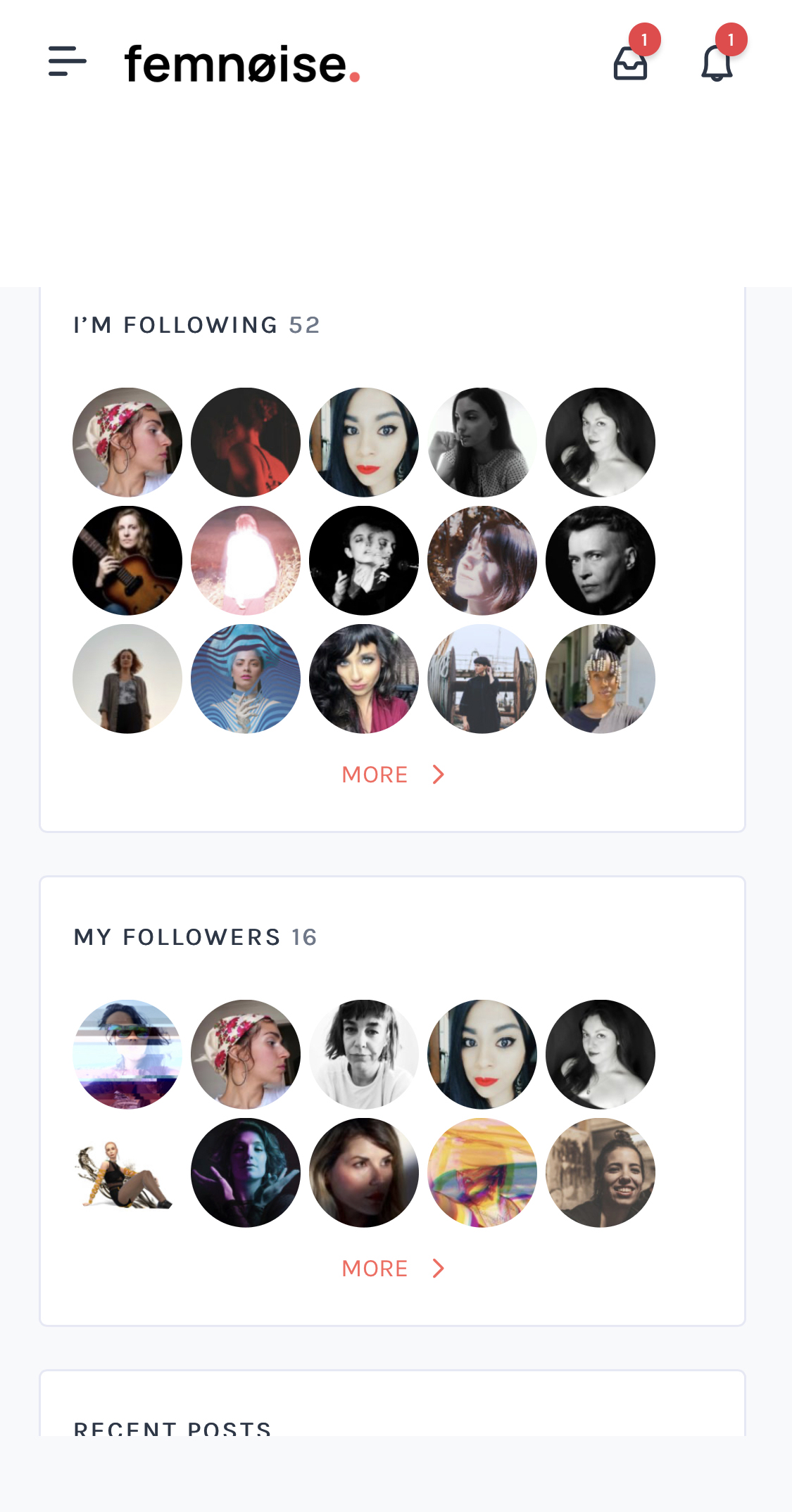Open the sepia smiling follower profile
Image resolution: width=792 pixels, height=1512 pixels.
[x=601, y=1173]
